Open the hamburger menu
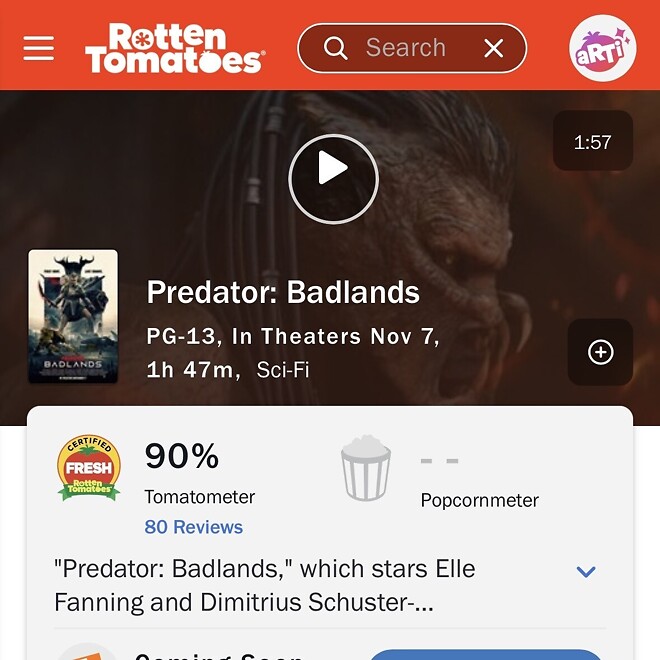This screenshot has height=660, width=660. coord(39,48)
